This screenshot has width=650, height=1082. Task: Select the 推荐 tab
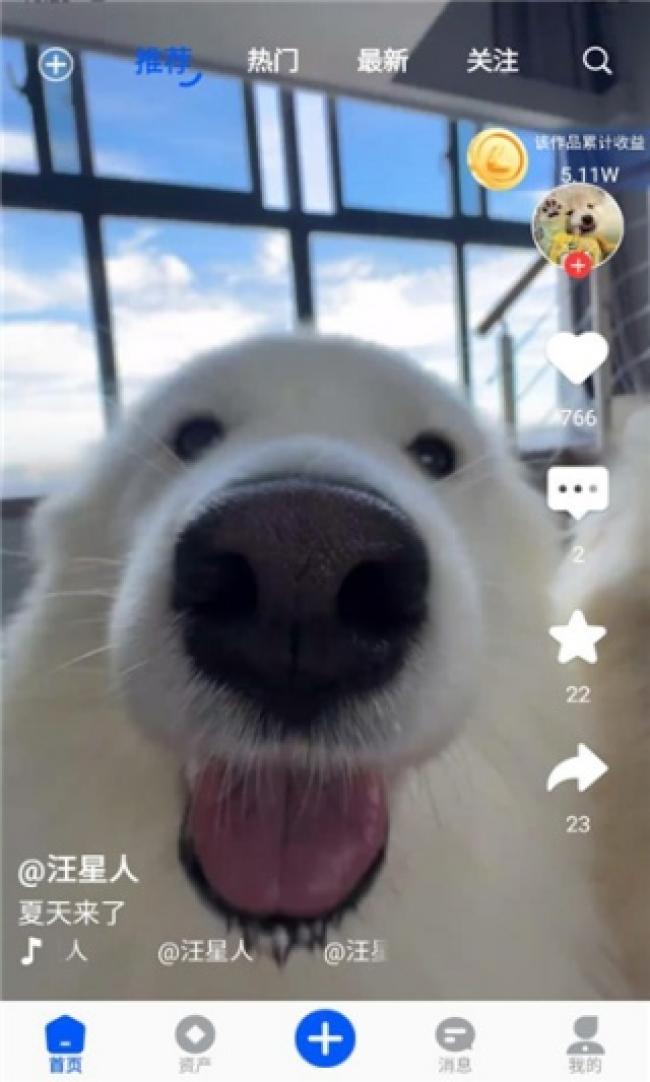pos(165,62)
